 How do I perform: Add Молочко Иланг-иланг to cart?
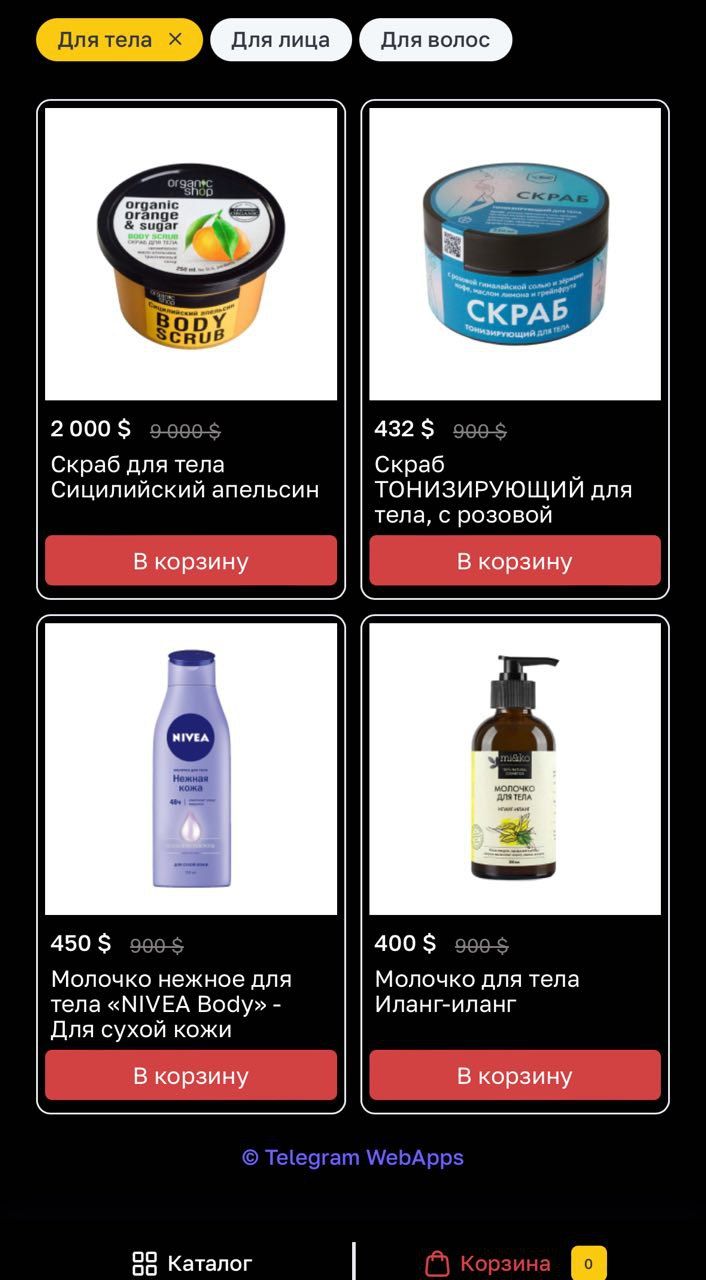pyautogui.click(x=515, y=1076)
